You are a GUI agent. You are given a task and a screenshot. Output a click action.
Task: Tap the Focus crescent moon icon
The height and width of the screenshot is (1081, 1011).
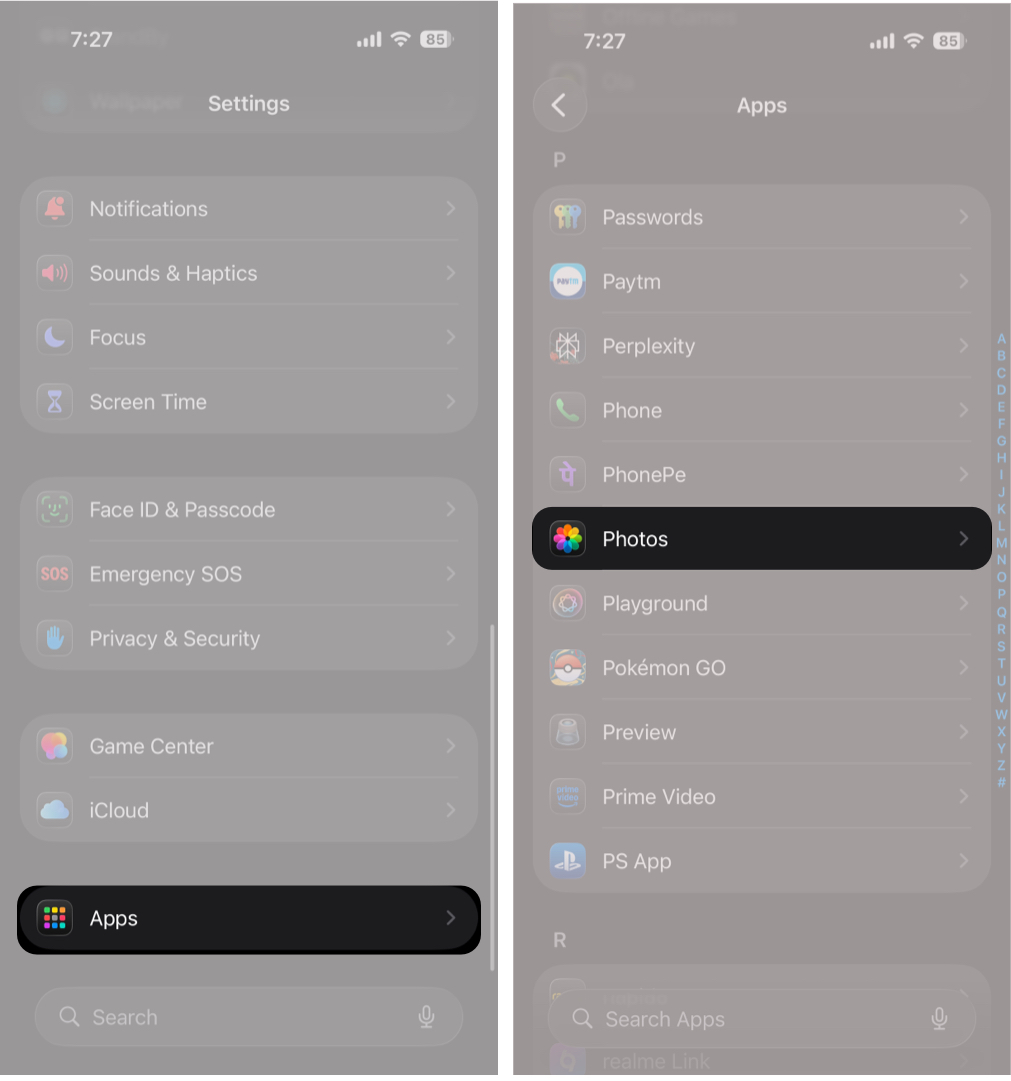[55, 337]
